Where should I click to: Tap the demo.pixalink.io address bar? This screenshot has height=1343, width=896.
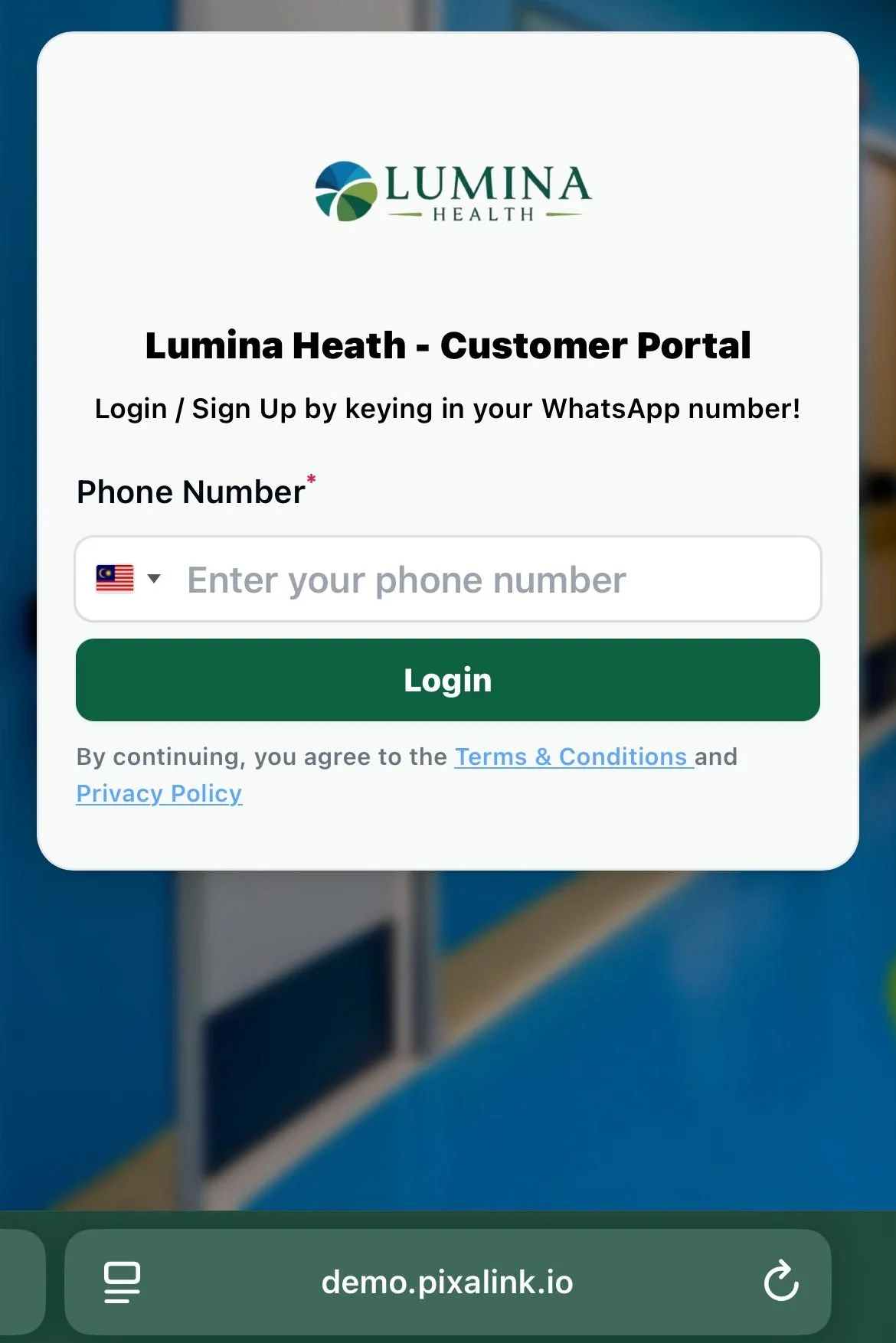coord(447,1282)
